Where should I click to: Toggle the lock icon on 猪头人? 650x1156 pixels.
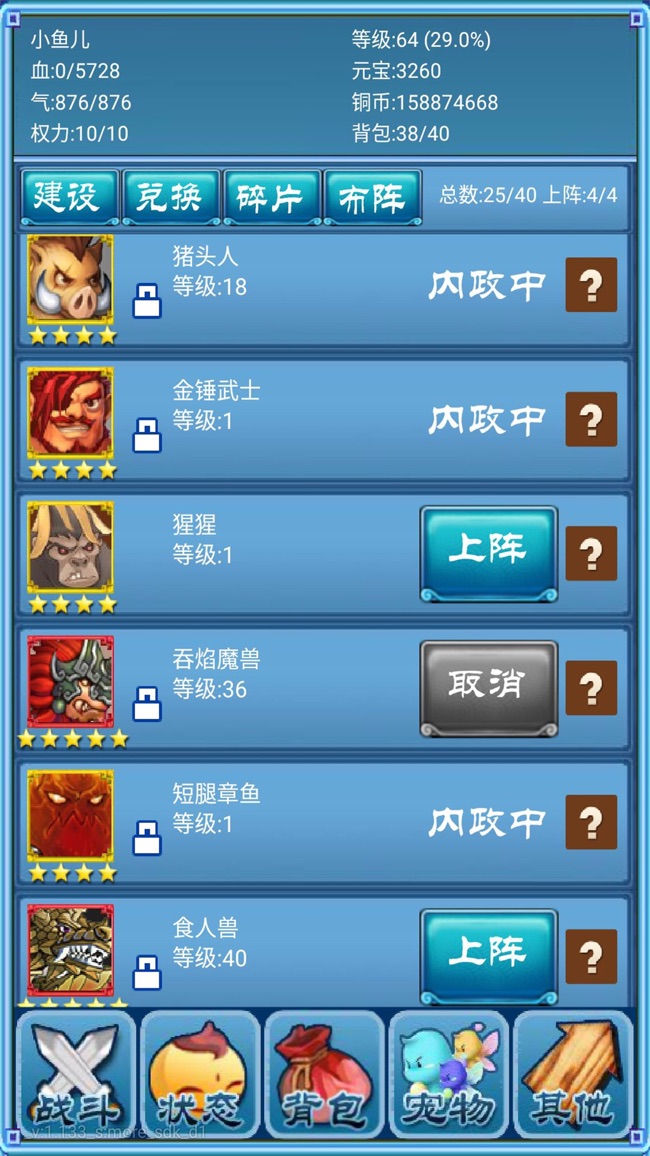coord(147,301)
